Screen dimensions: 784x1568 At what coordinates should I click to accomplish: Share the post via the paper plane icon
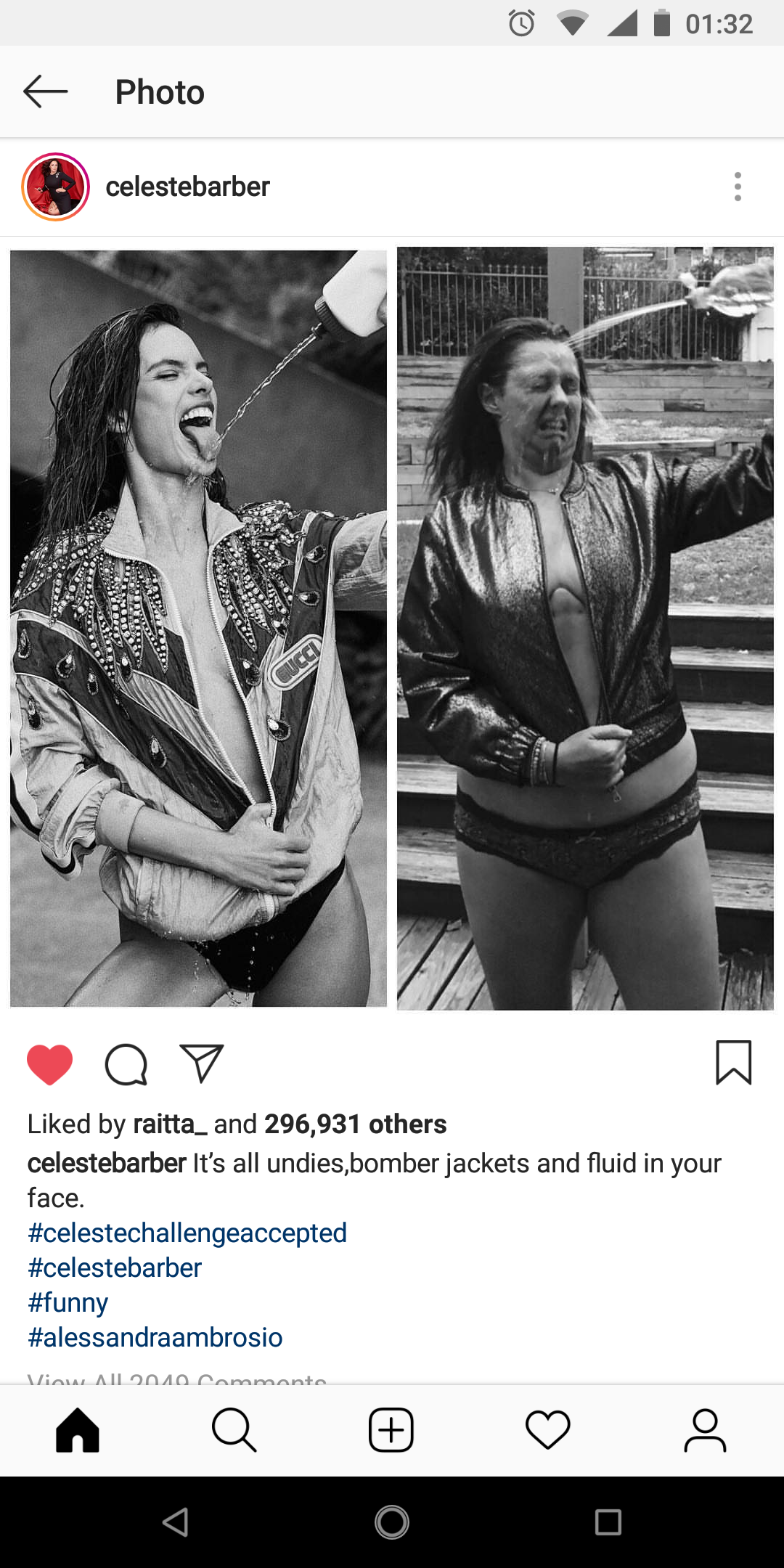201,1063
